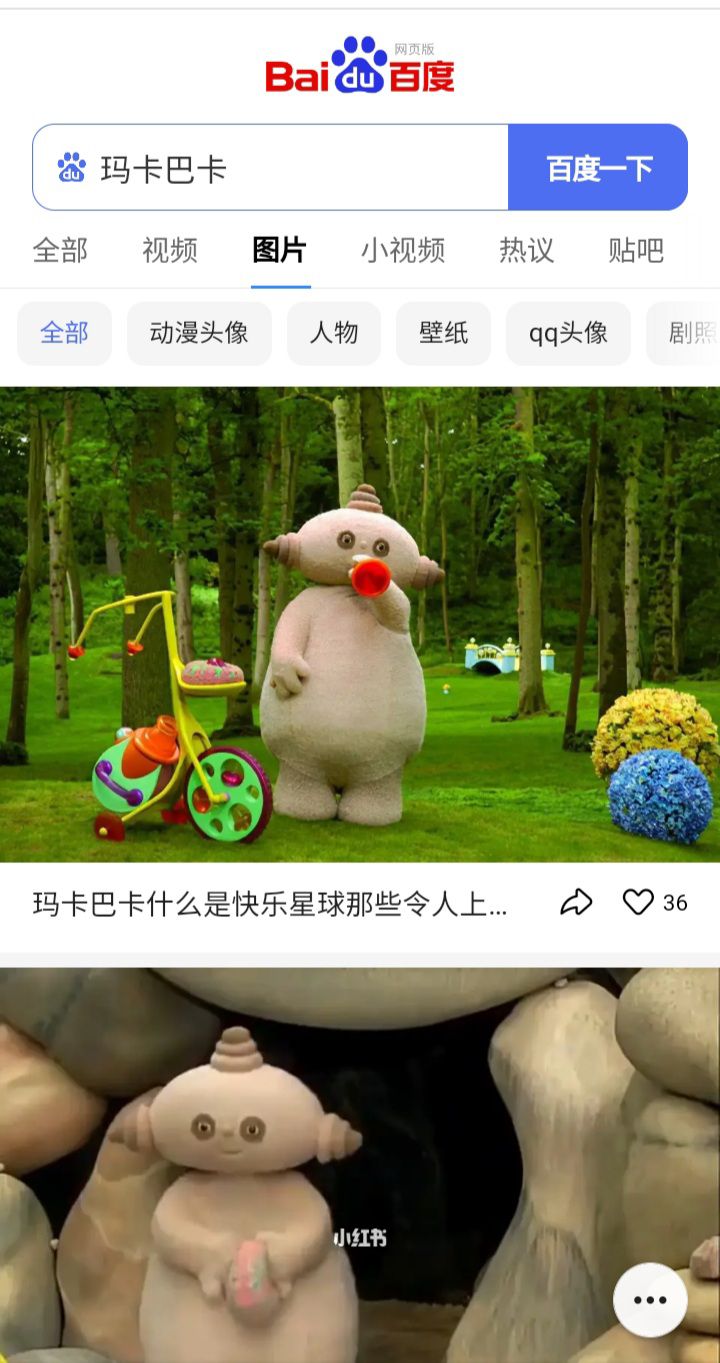Select the 人物 filter chip

click(x=334, y=333)
